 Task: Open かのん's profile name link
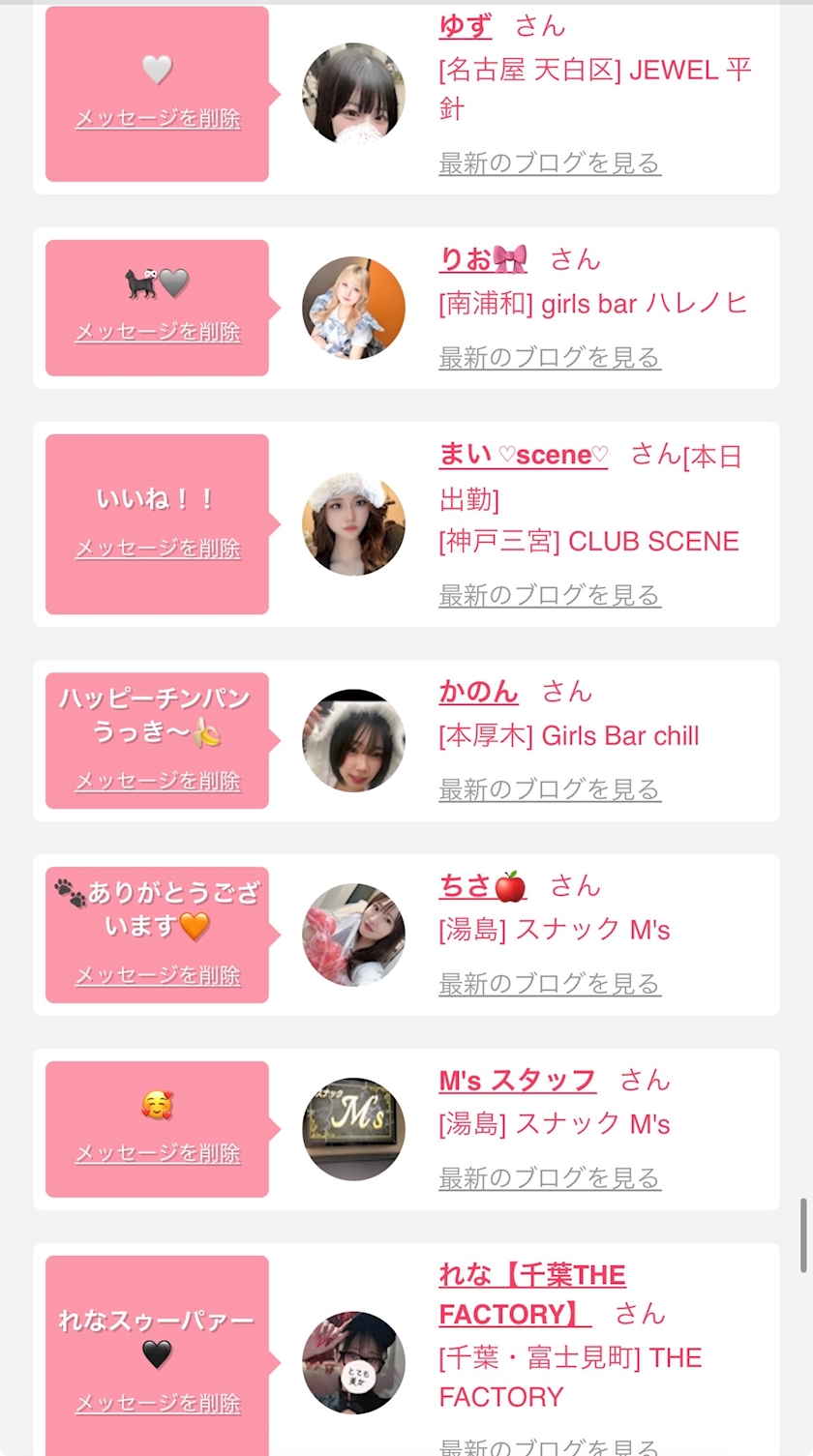coord(478,692)
